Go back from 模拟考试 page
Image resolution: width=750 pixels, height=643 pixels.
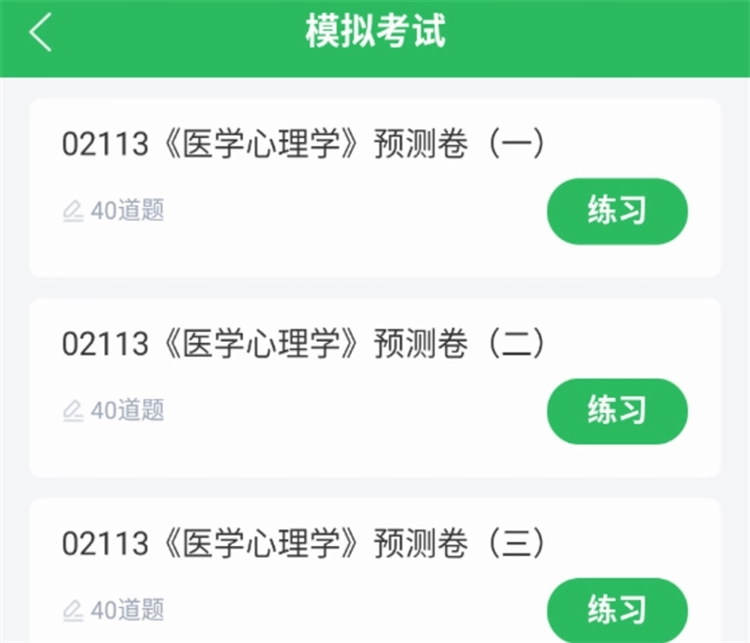[40, 33]
